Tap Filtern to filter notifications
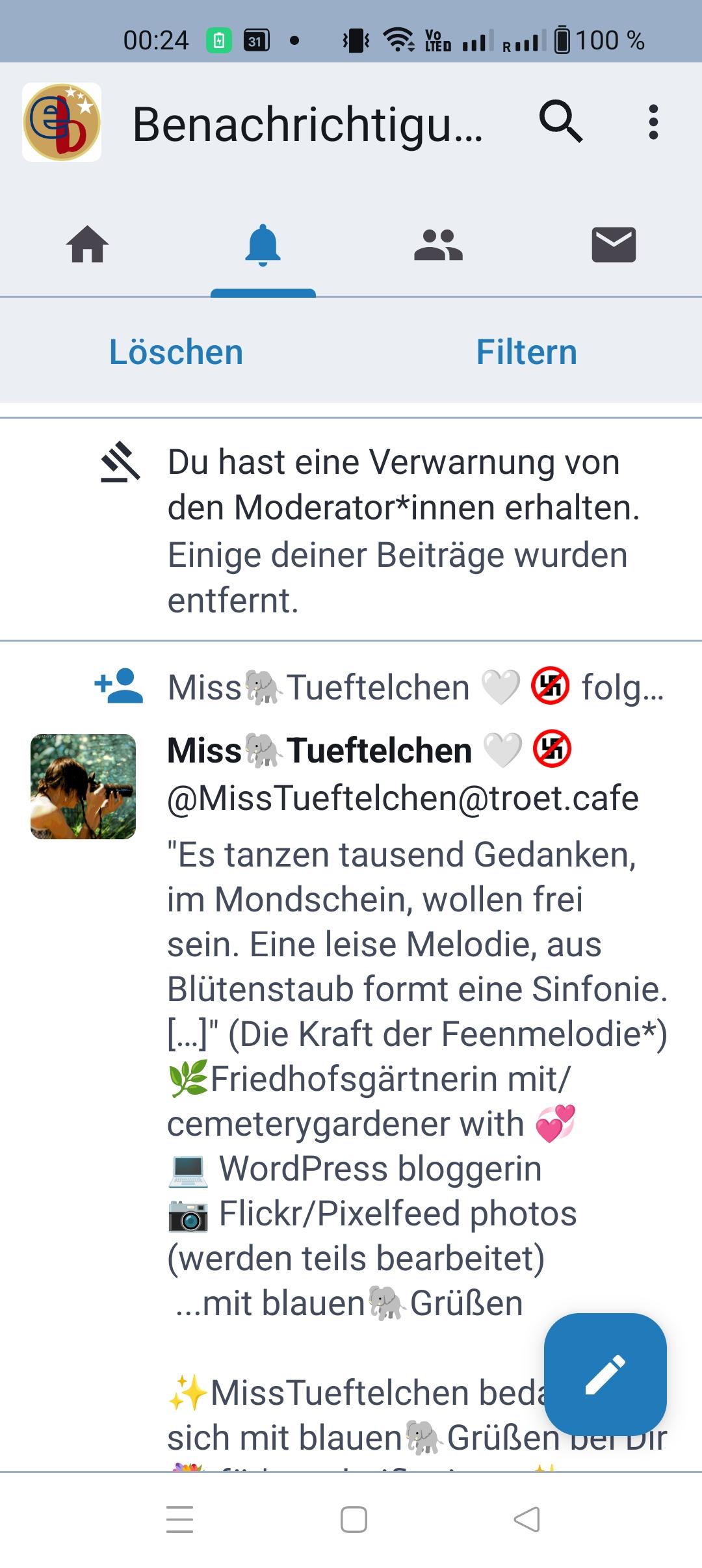The width and height of the screenshot is (702, 1568). point(526,352)
